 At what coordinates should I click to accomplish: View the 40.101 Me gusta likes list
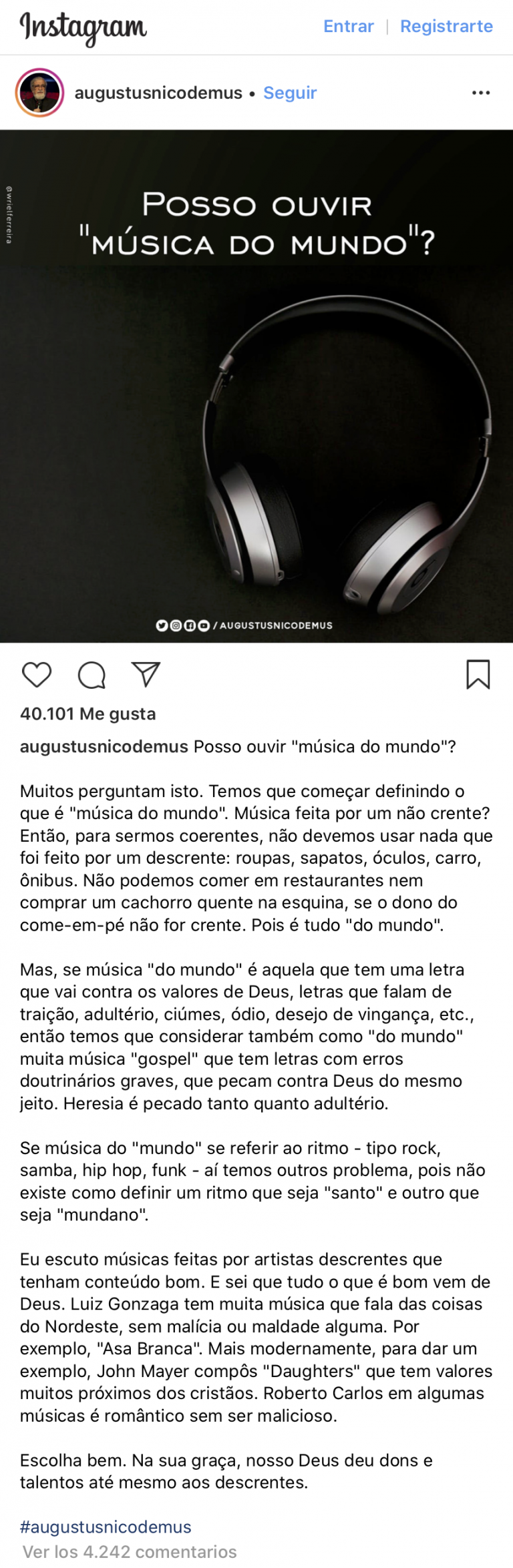(88, 714)
